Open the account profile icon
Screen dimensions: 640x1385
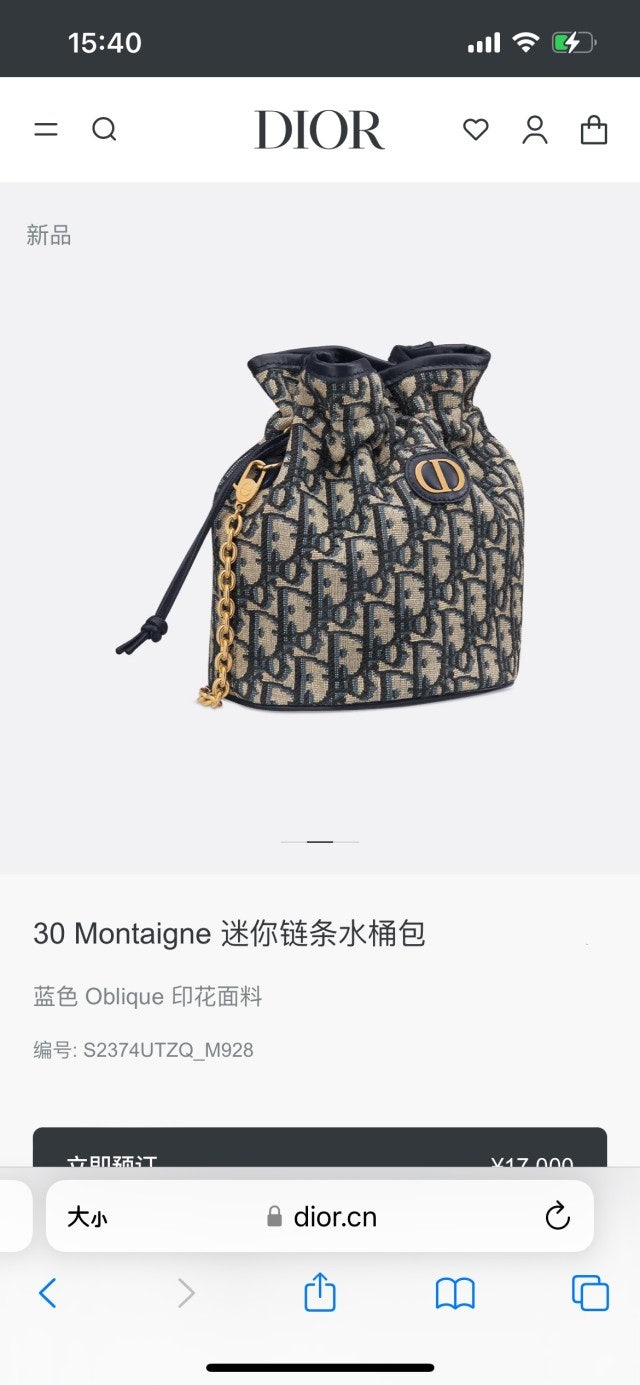[x=535, y=129]
